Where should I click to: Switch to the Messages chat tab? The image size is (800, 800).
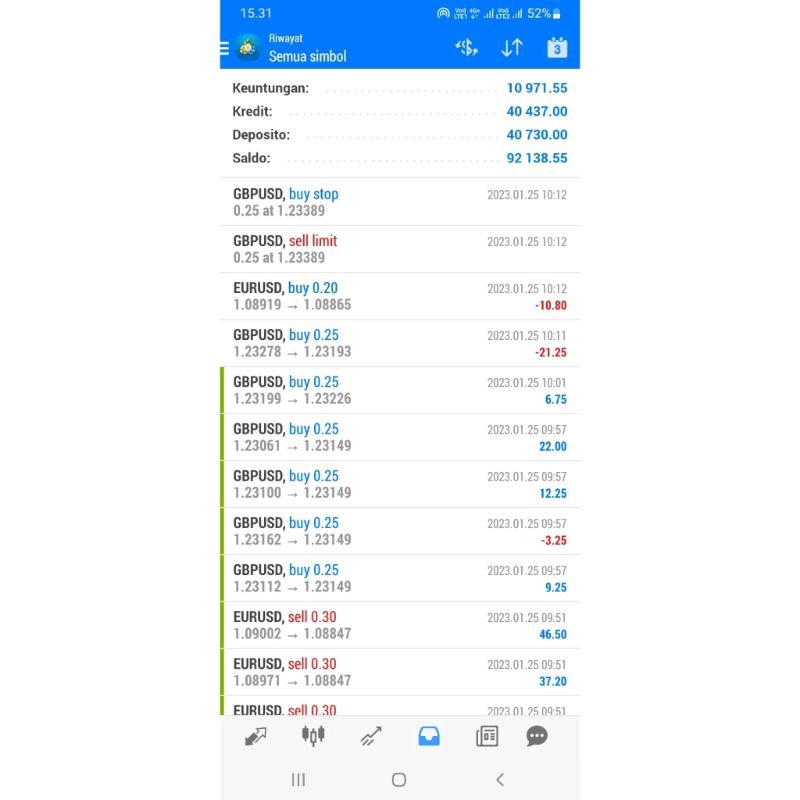(537, 737)
